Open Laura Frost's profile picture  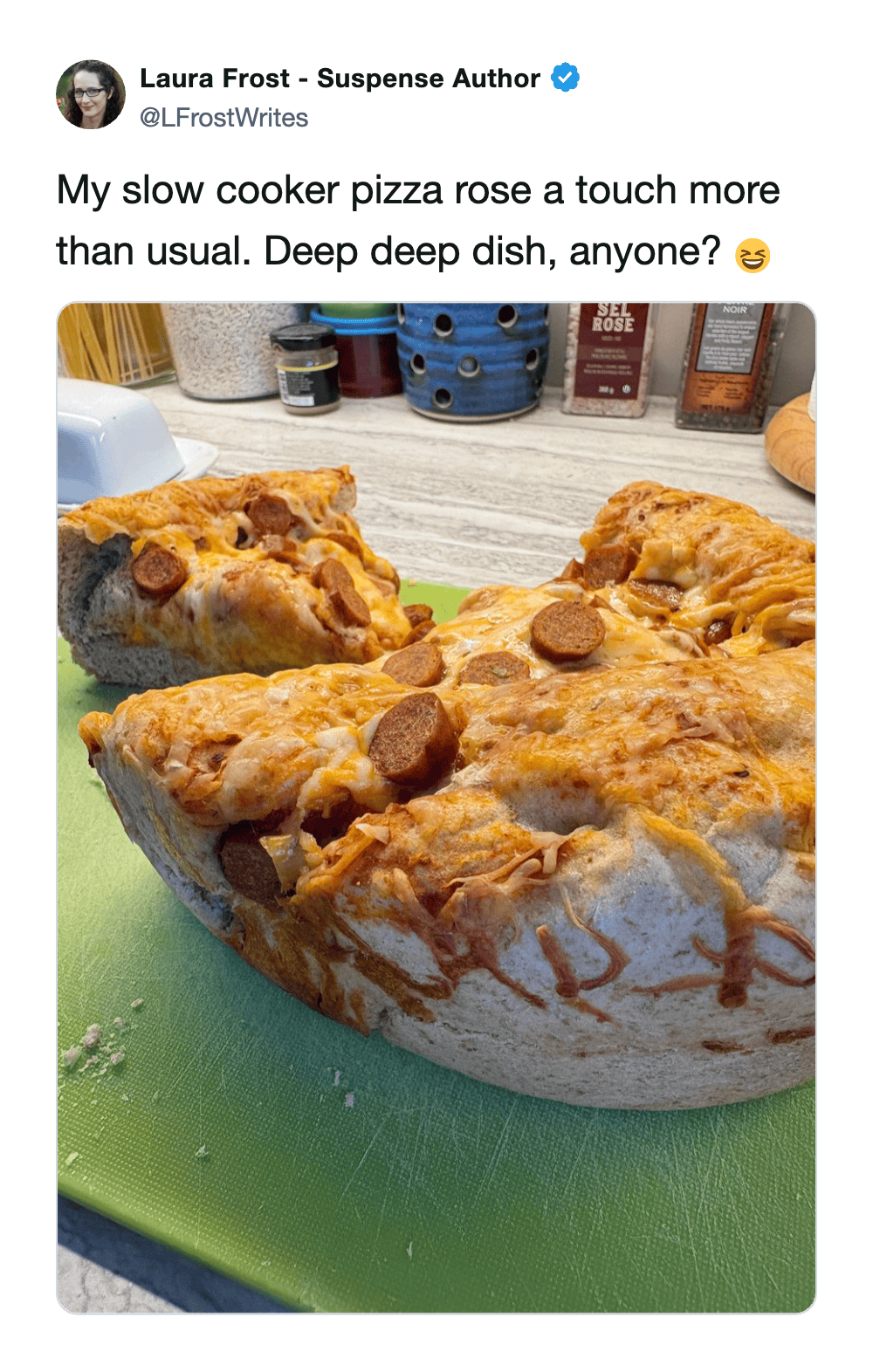point(91,95)
